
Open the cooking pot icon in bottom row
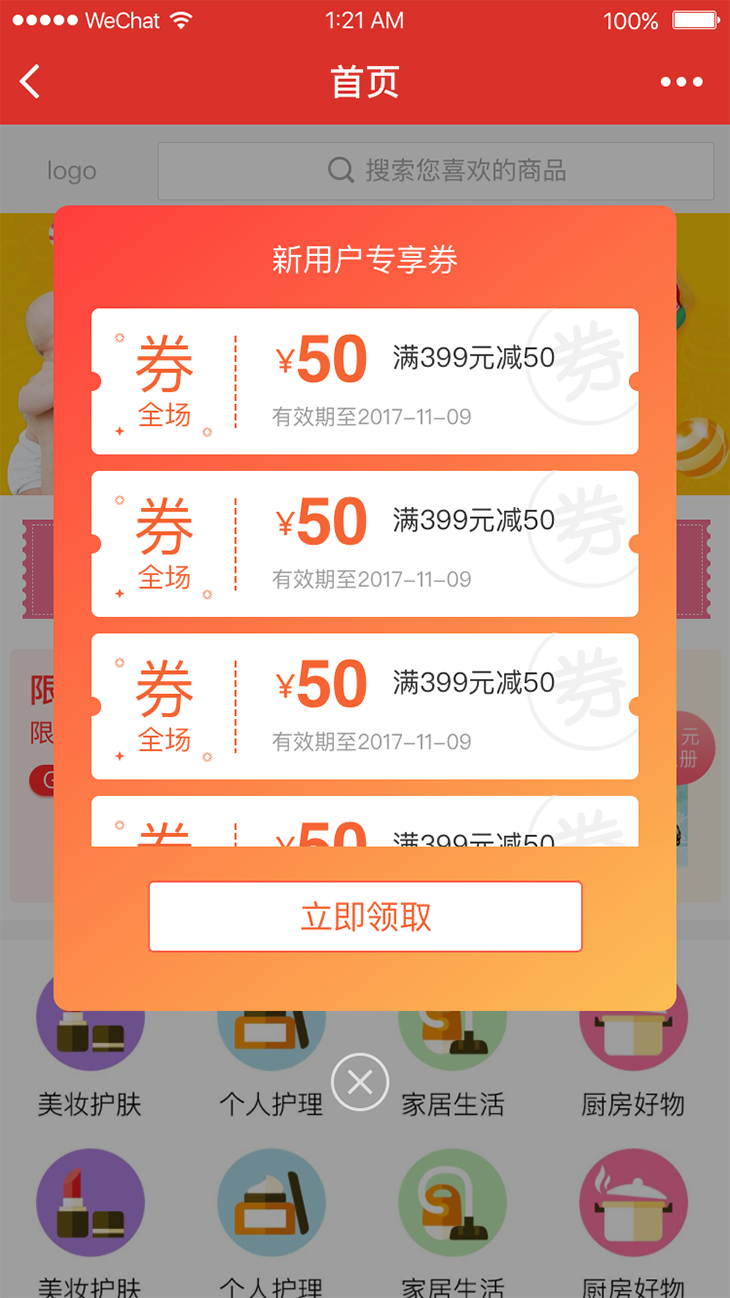point(633,1201)
